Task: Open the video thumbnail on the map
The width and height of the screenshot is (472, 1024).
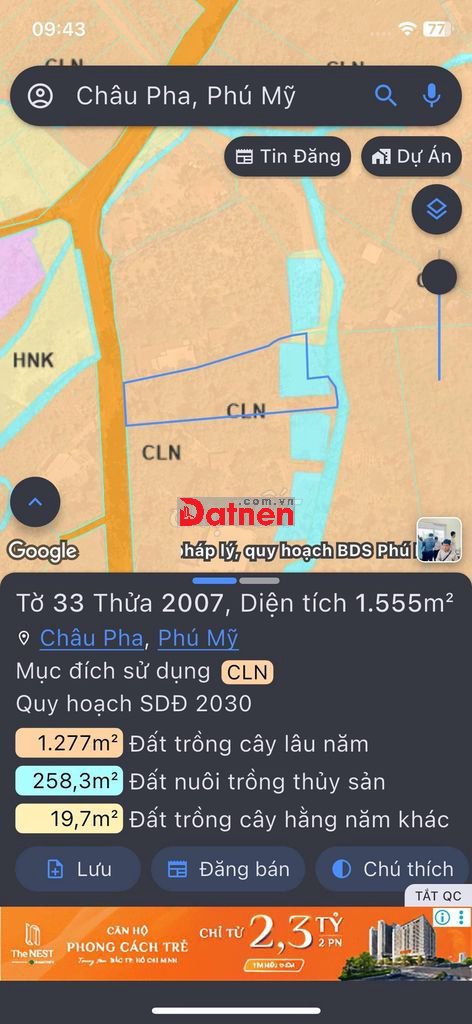Action: point(439,539)
